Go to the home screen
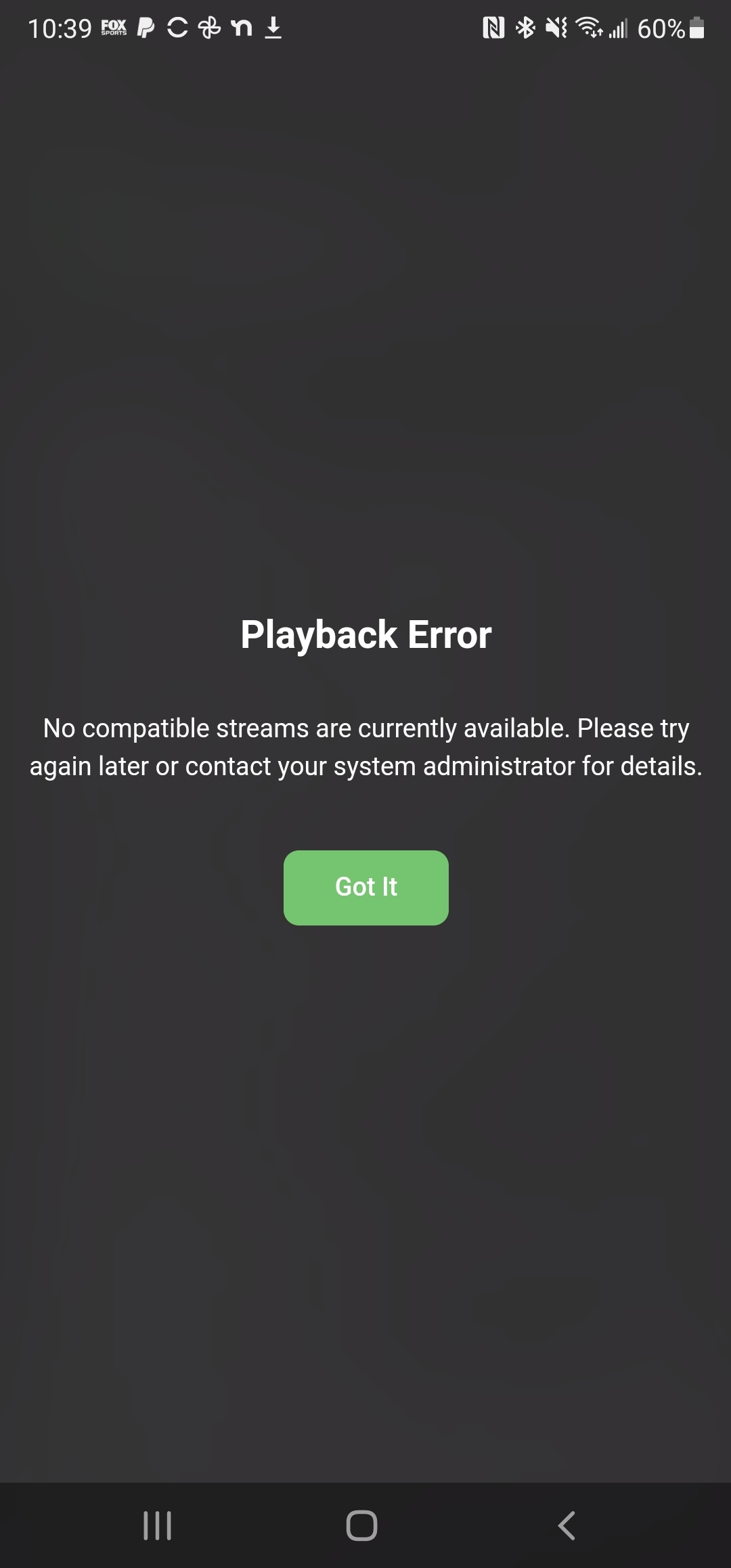Screen dimensions: 731x1568 tap(361, 1525)
